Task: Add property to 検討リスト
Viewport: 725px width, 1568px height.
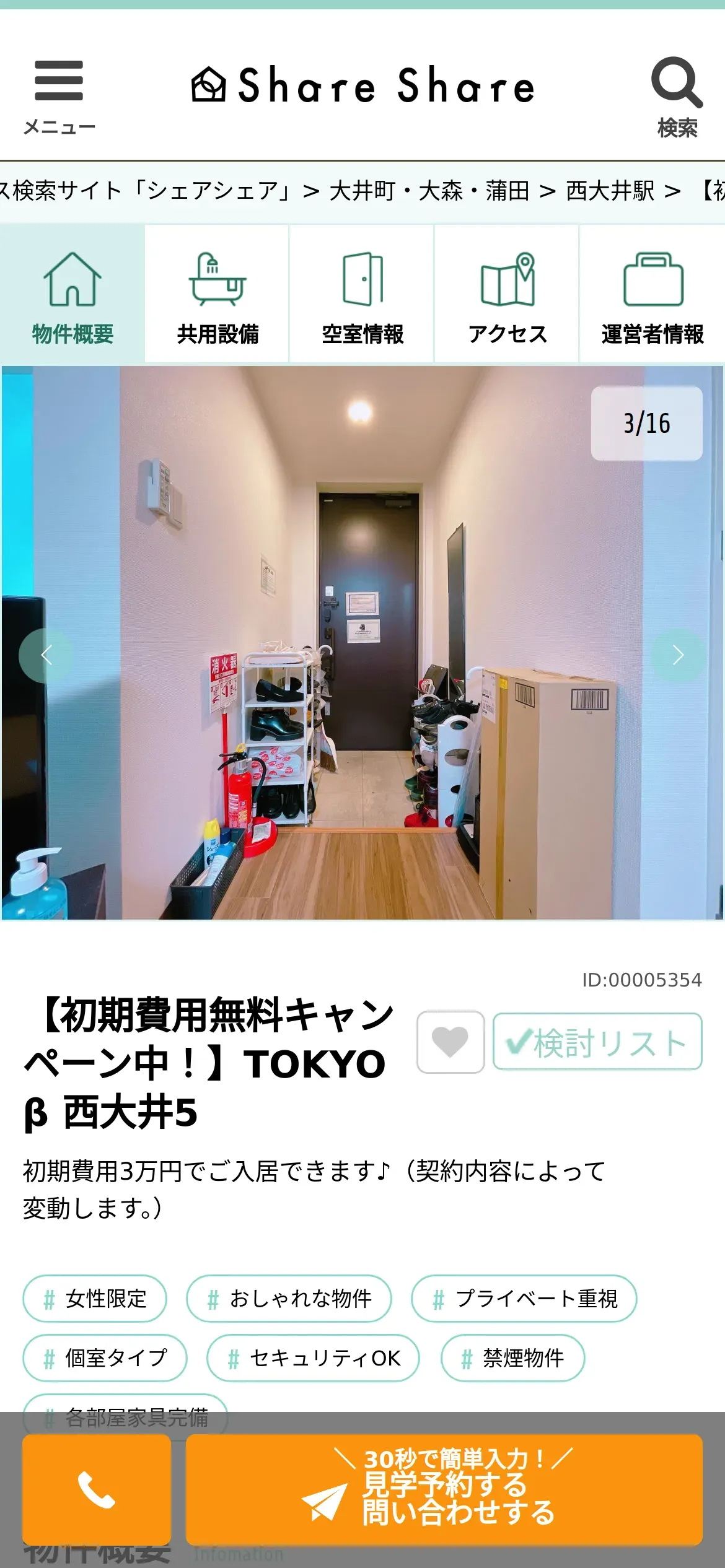Action: point(597,1042)
